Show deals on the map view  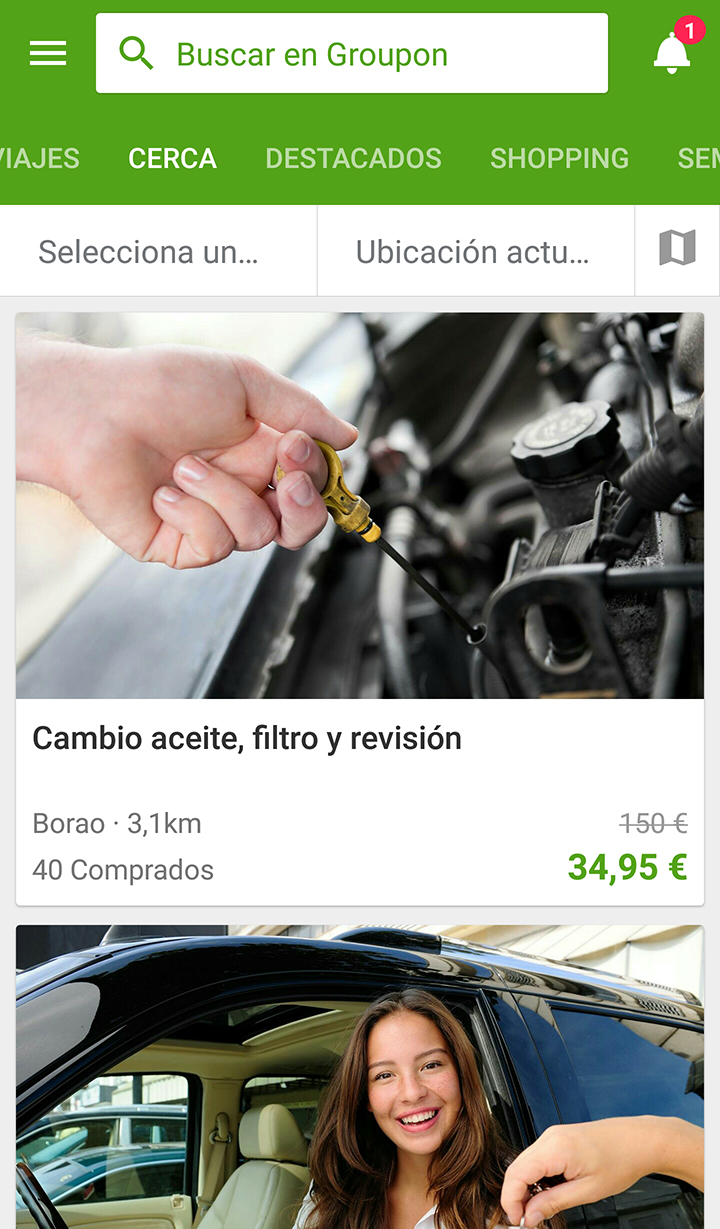pyautogui.click(x=677, y=248)
